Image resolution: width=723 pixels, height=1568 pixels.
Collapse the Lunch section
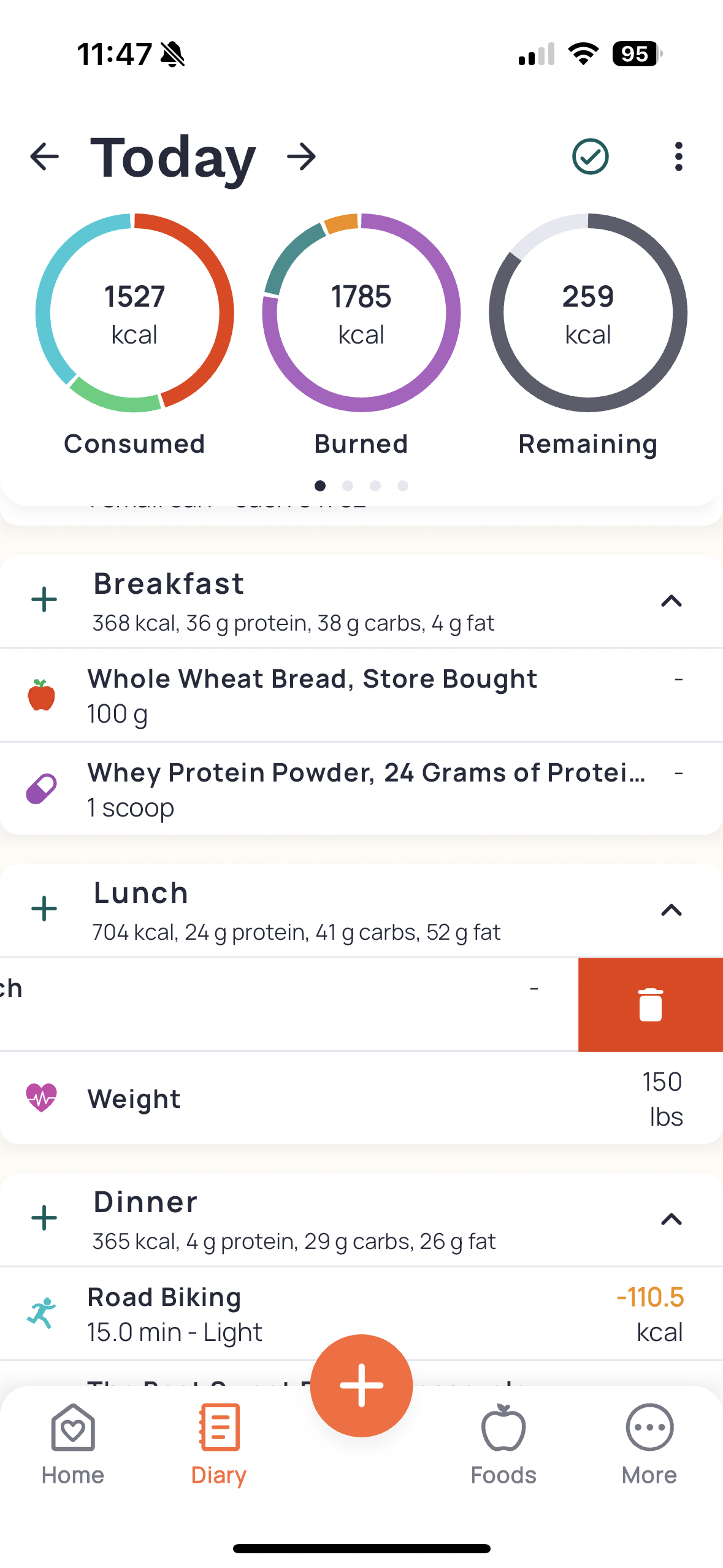tap(672, 910)
